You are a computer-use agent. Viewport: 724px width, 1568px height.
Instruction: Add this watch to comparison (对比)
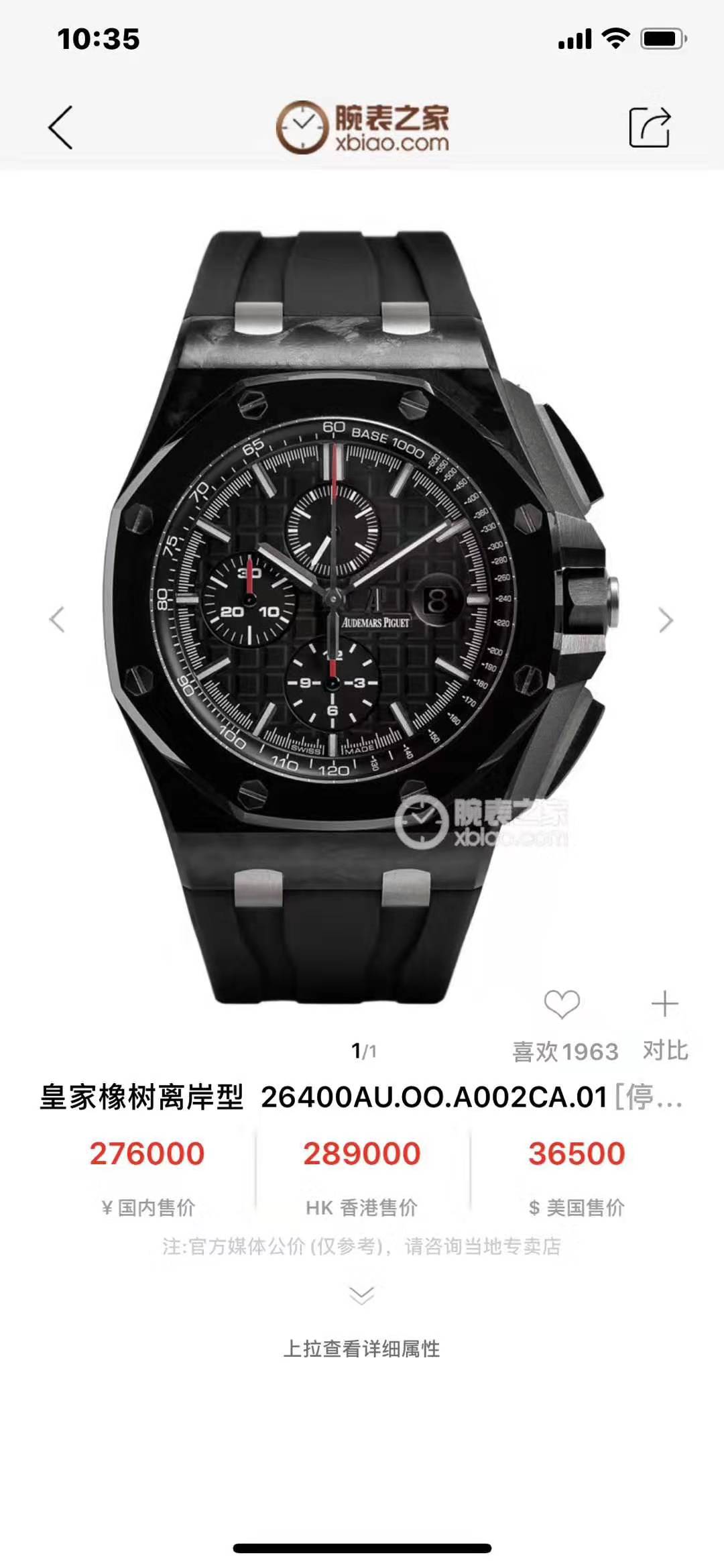tap(664, 1005)
